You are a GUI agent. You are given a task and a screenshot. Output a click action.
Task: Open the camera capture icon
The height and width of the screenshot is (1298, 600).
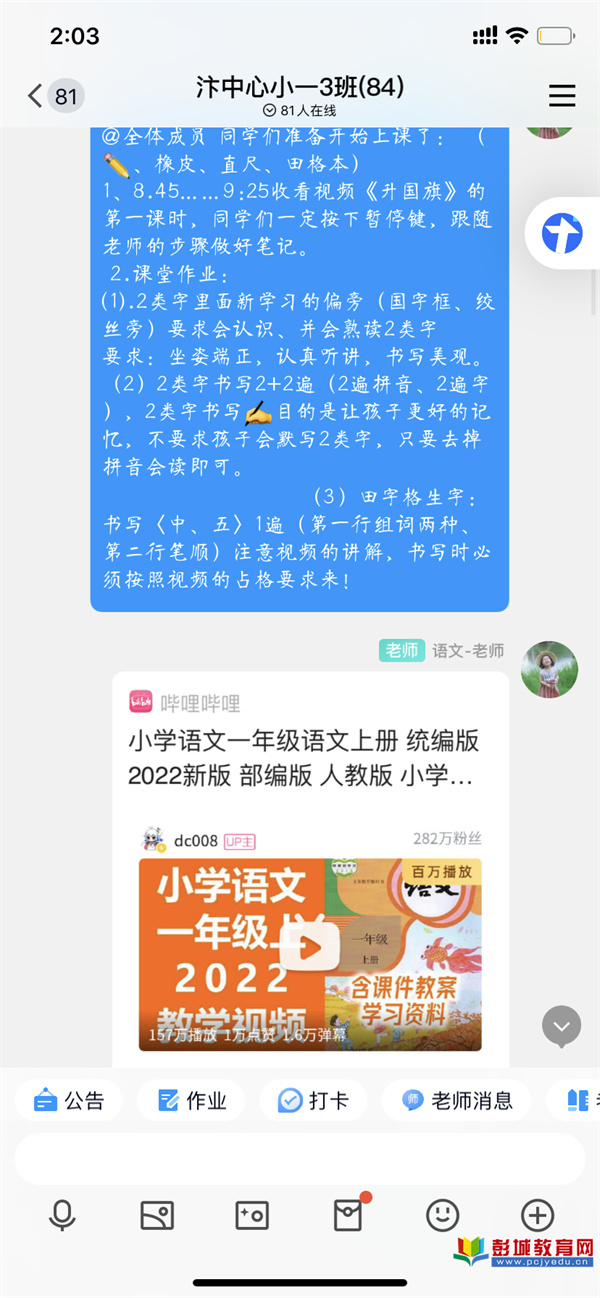click(252, 1216)
